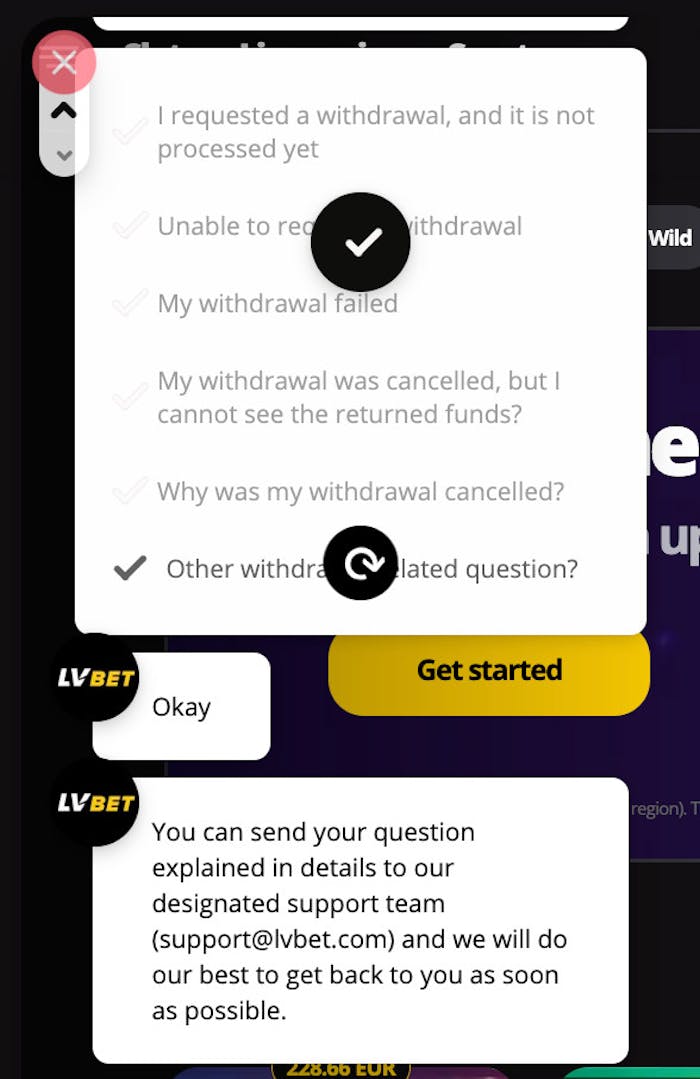Select 'I requested a withdrawal, not processed yet'

(375, 132)
